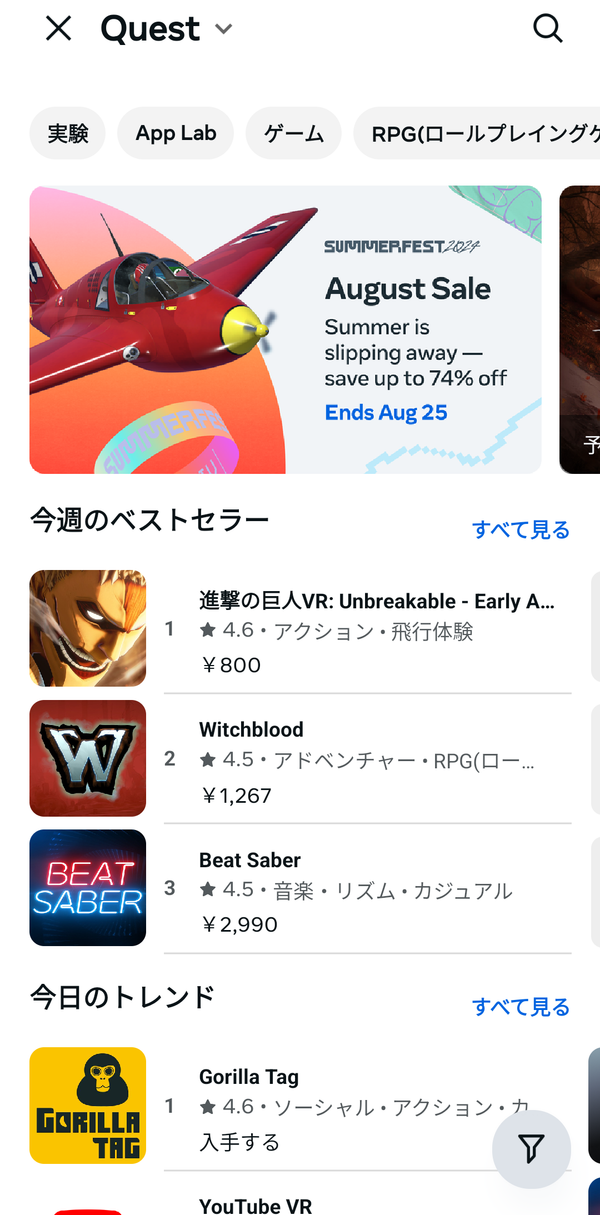Expand the Quest dropdown menu
The height and width of the screenshot is (1215, 600).
[224, 29]
